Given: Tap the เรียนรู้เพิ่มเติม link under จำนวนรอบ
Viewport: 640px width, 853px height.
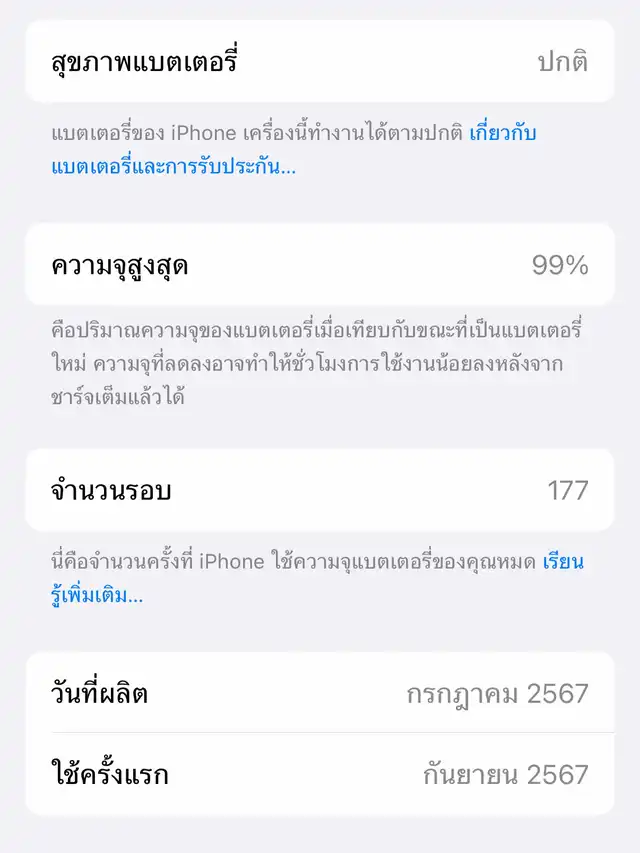Looking at the screenshot, I should 97,596.
